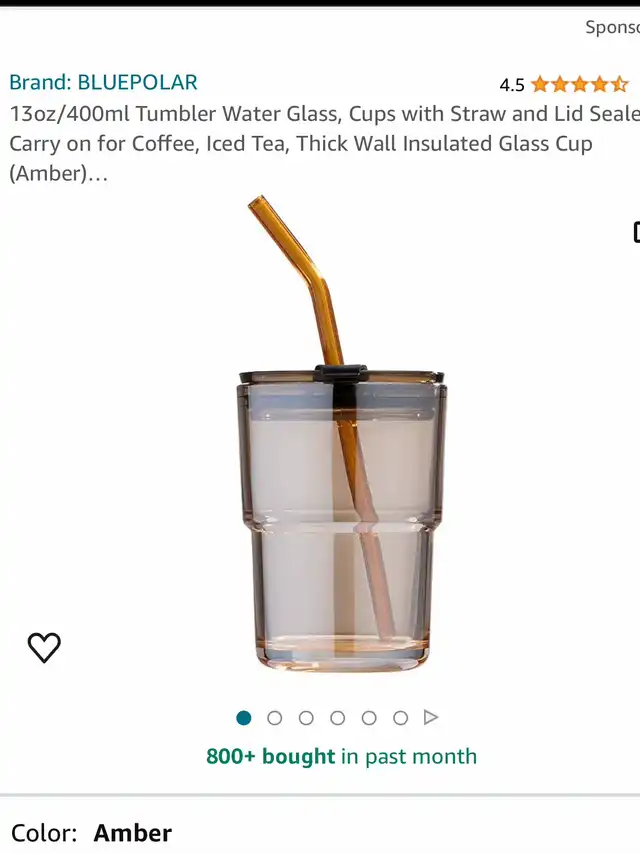Jump to the fourth image dot

click(x=338, y=718)
